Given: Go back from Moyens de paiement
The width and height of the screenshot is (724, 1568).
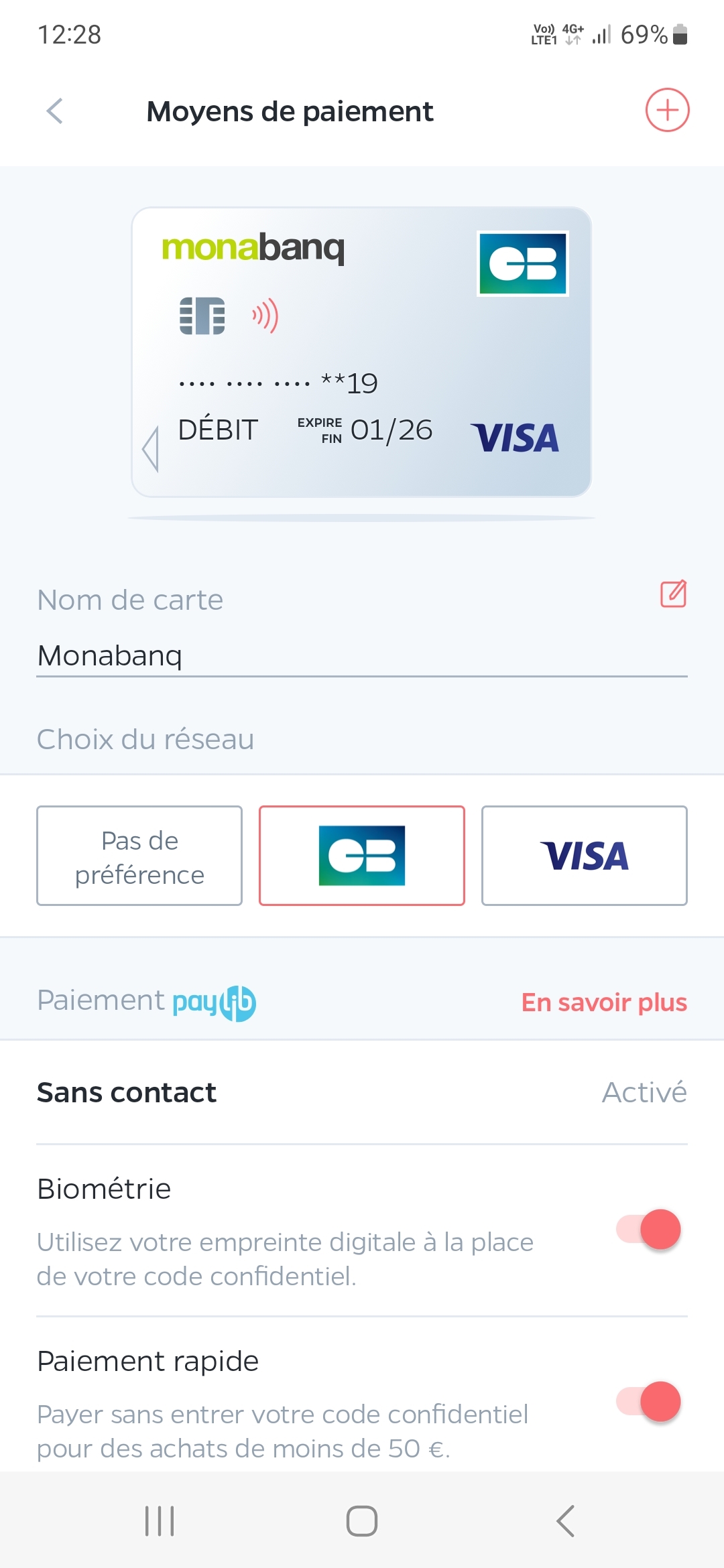Looking at the screenshot, I should [x=55, y=111].
